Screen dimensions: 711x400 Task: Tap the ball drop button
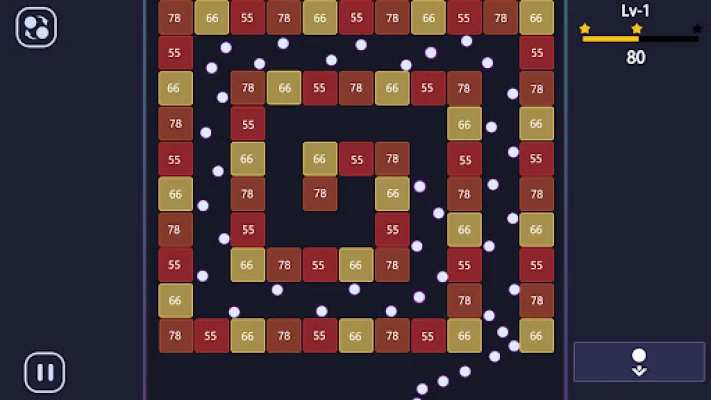pos(639,362)
